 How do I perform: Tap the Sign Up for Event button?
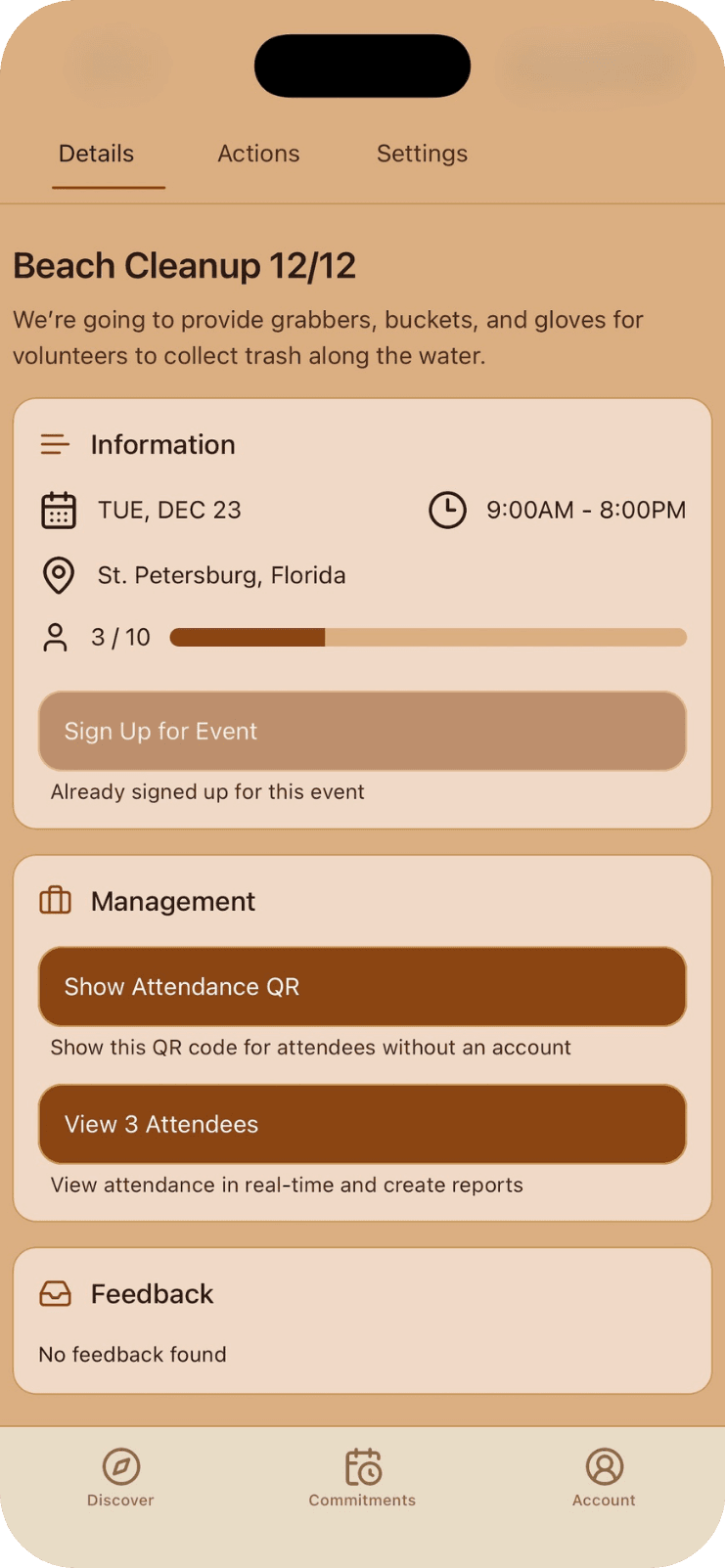coord(362,731)
